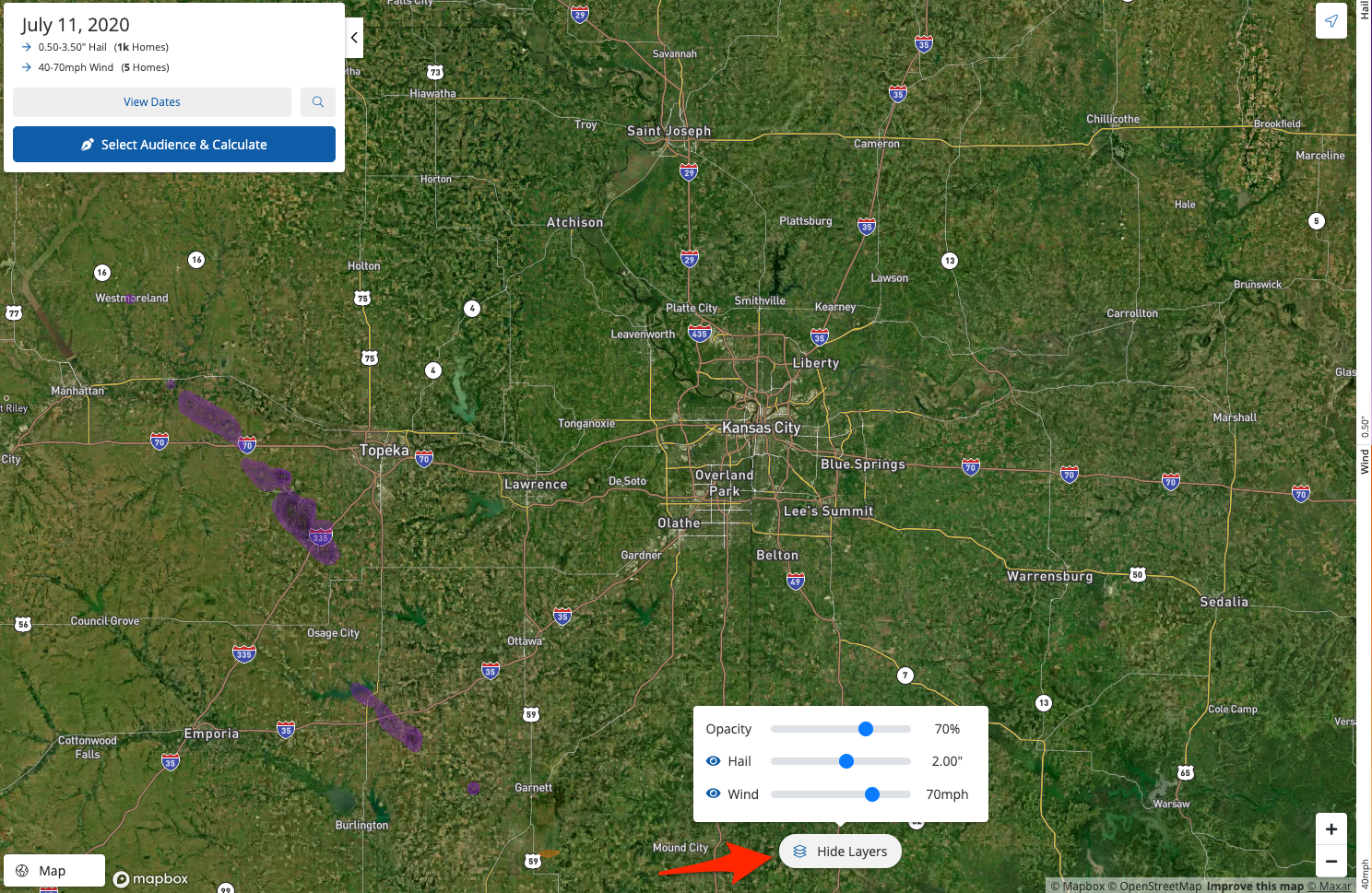Adjust the Hail size slider

[846, 761]
